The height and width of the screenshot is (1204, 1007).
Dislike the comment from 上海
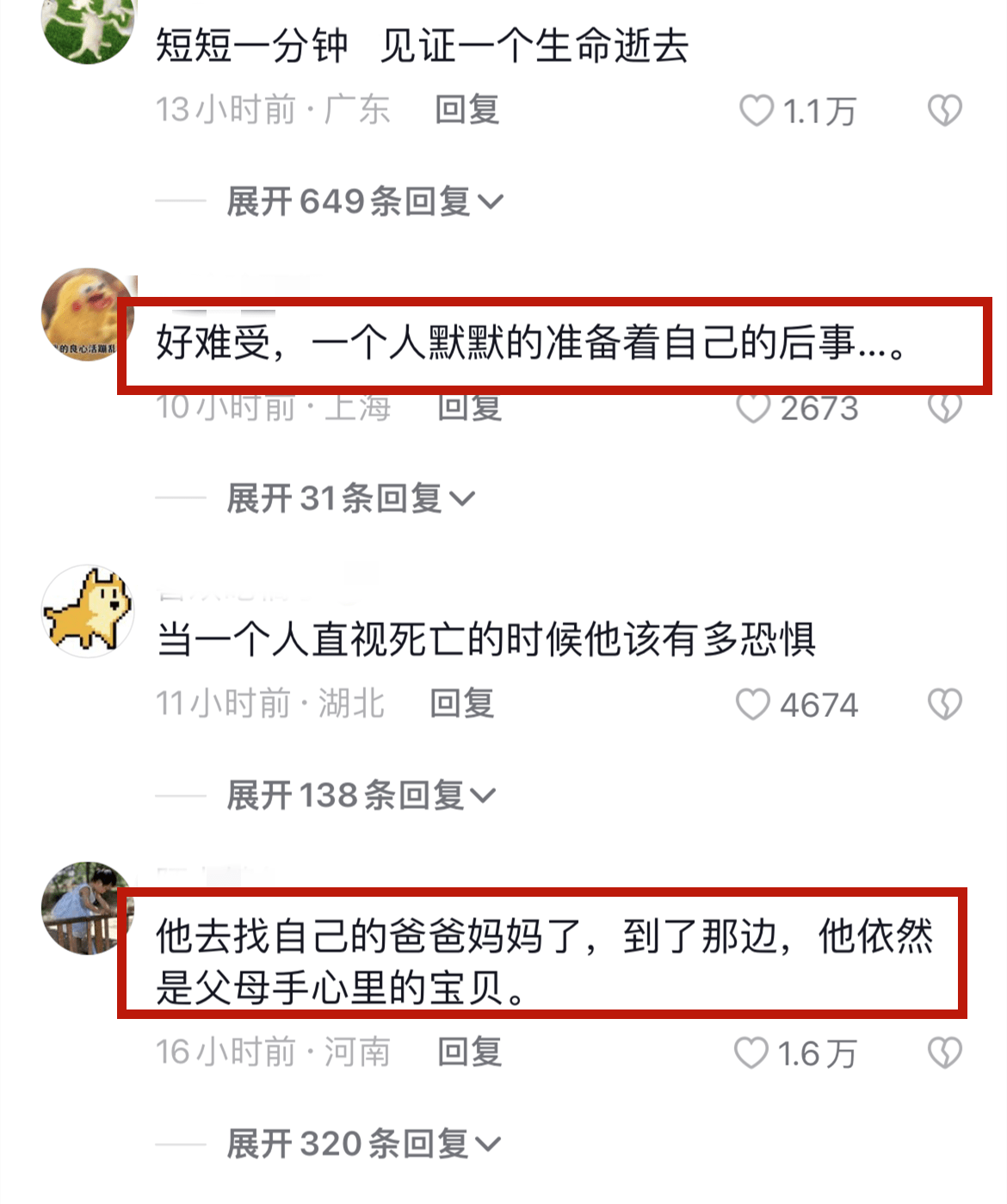click(x=944, y=409)
